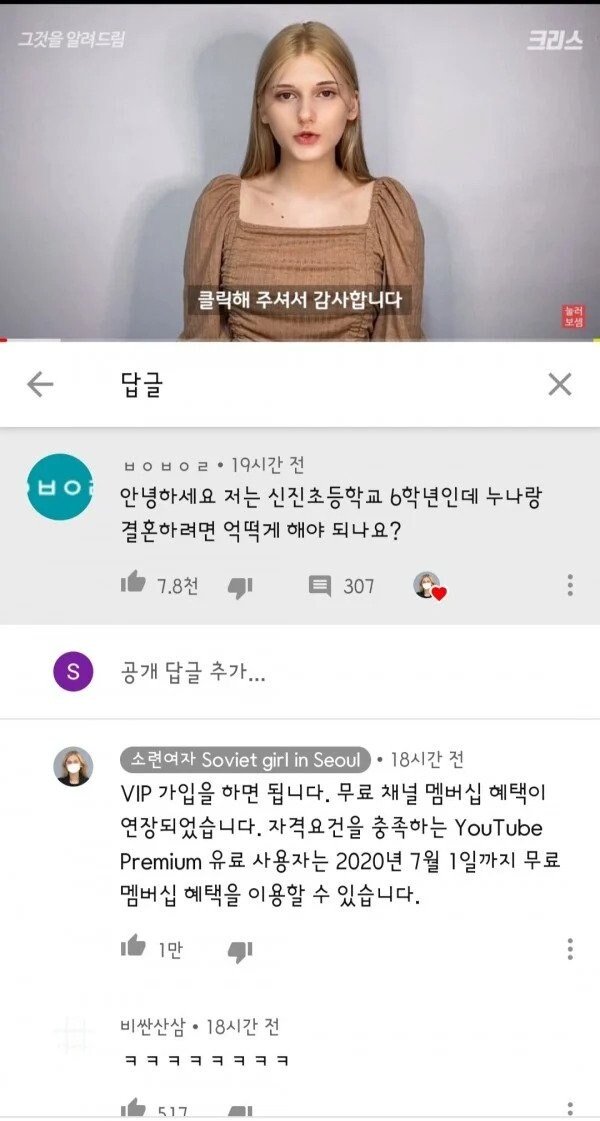Tap the video player to show controls
Screen dimensions: 600x1121
click(300, 170)
